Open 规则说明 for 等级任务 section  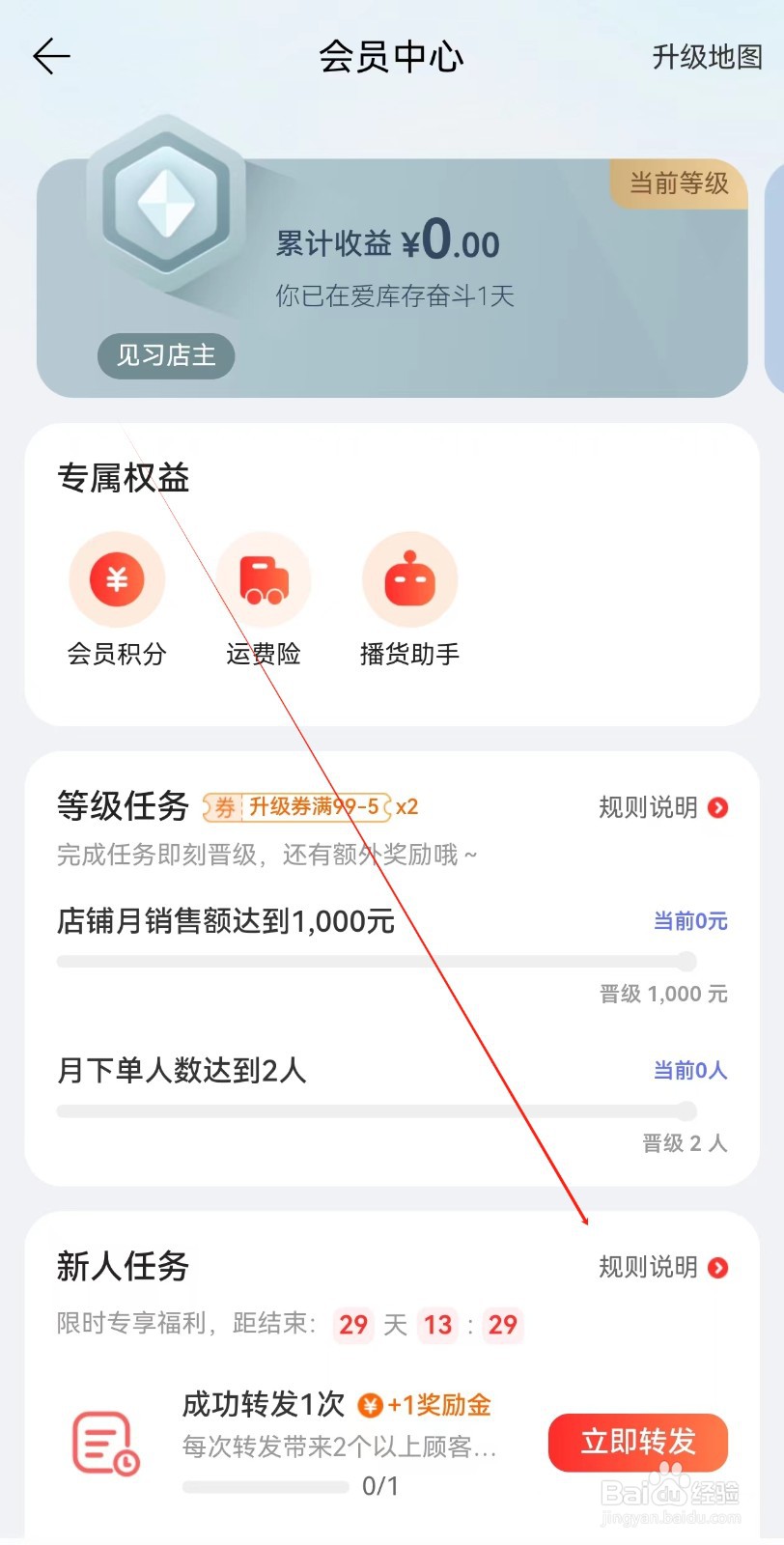pyautogui.click(x=661, y=808)
